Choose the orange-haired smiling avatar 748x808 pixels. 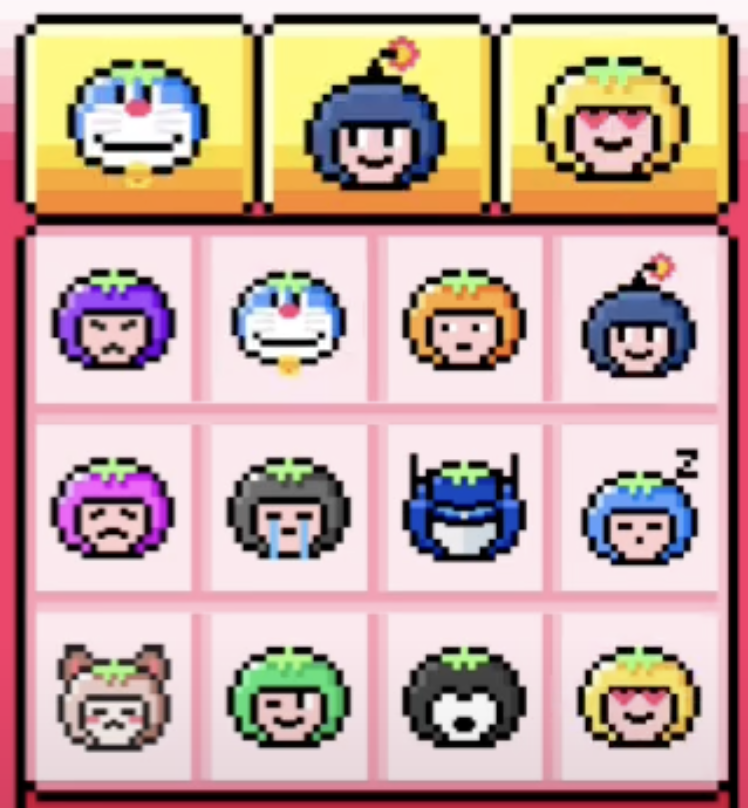tap(464, 320)
